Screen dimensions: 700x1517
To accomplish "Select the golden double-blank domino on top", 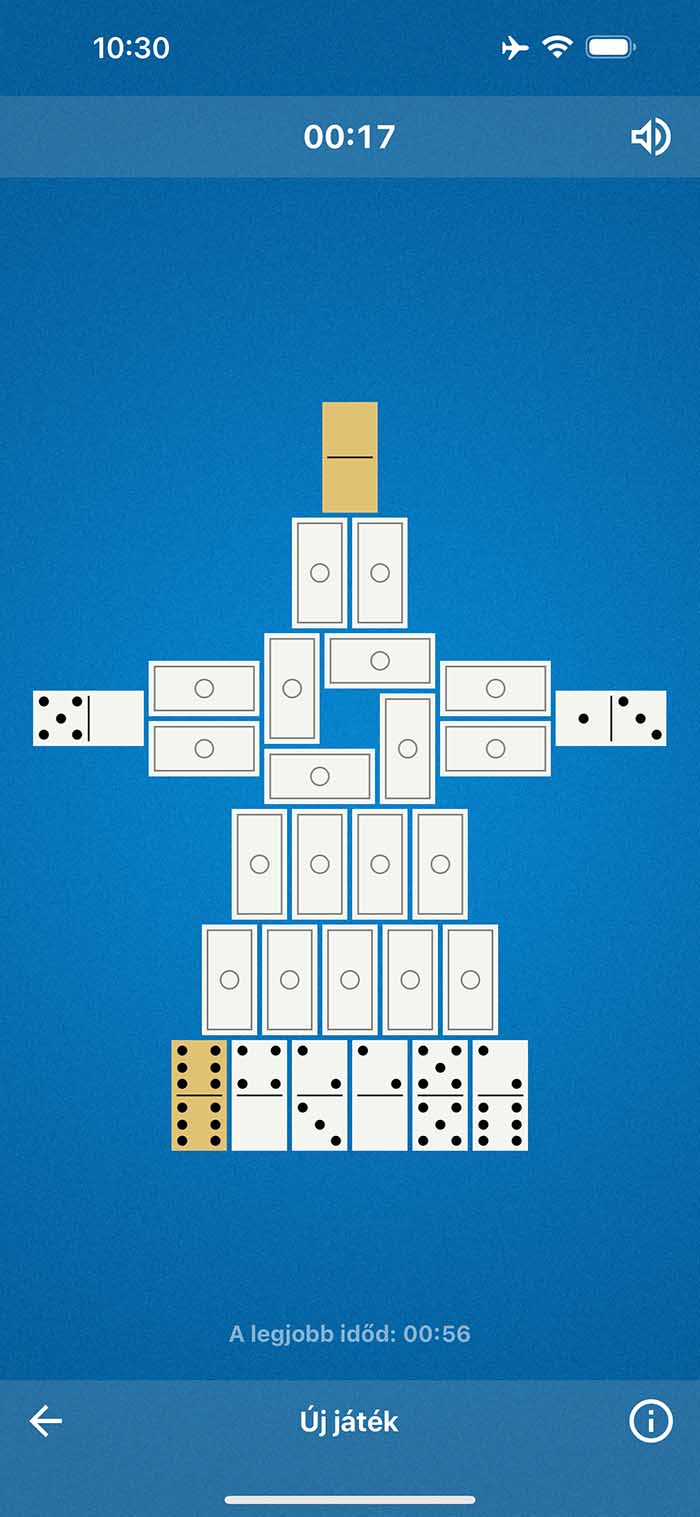I will [x=350, y=457].
